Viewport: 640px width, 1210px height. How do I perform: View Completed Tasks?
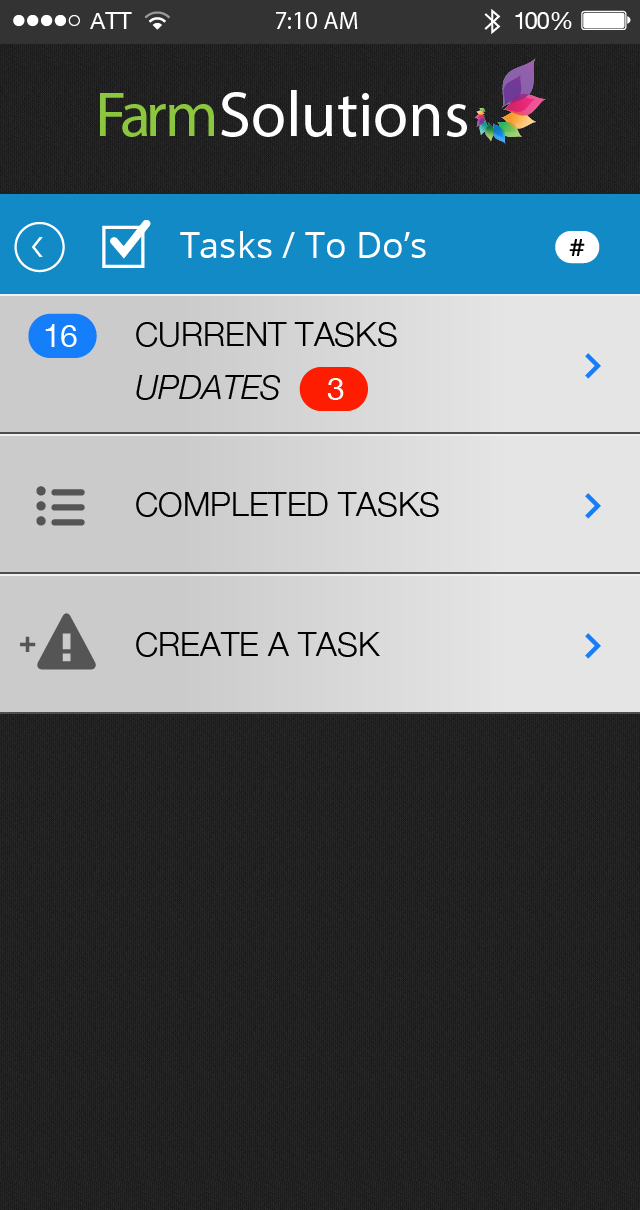[320, 505]
